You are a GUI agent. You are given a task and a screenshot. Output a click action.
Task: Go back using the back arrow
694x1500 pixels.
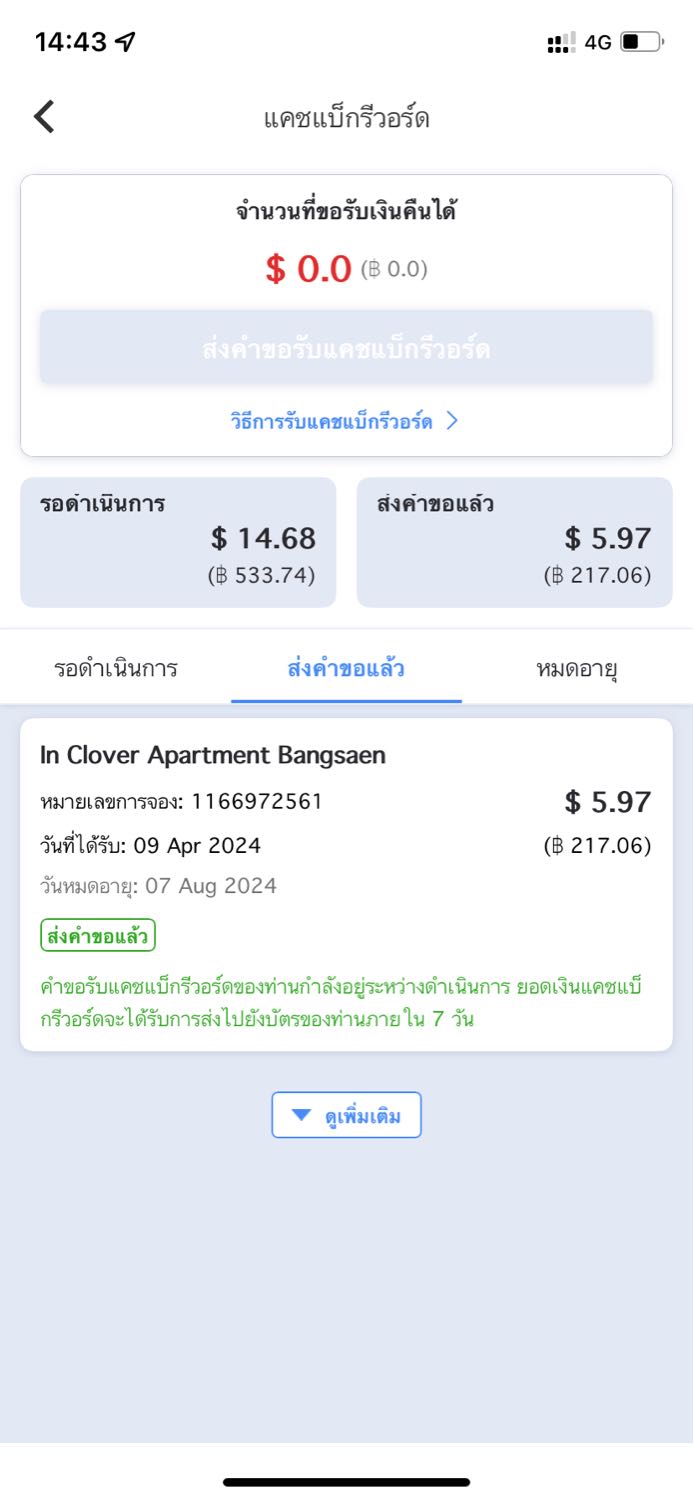(44, 117)
